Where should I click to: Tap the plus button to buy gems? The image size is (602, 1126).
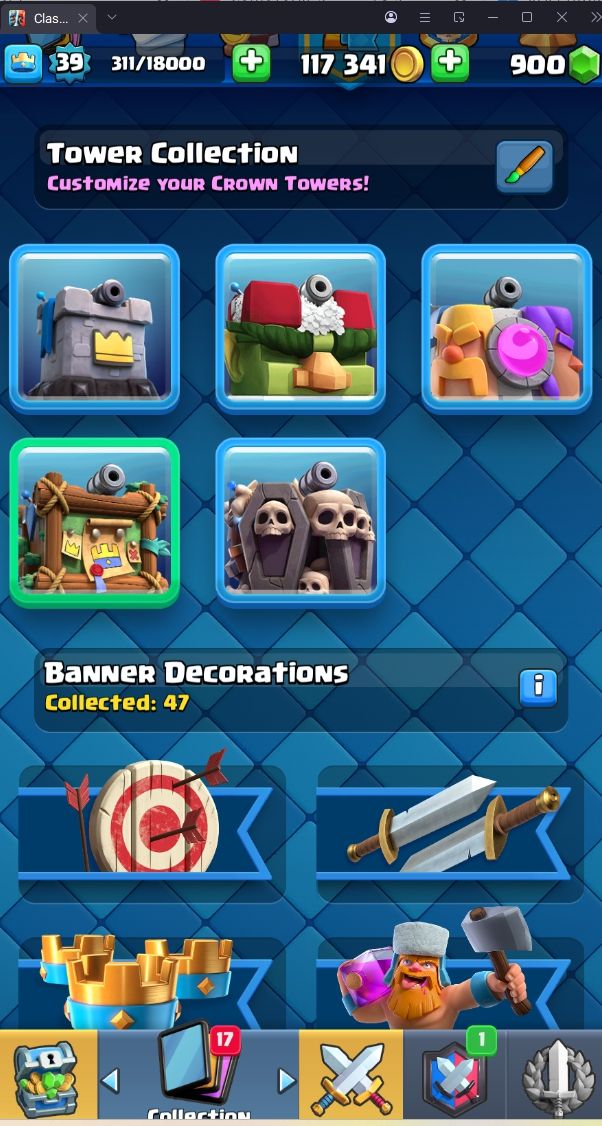click(x=251, y=63)
